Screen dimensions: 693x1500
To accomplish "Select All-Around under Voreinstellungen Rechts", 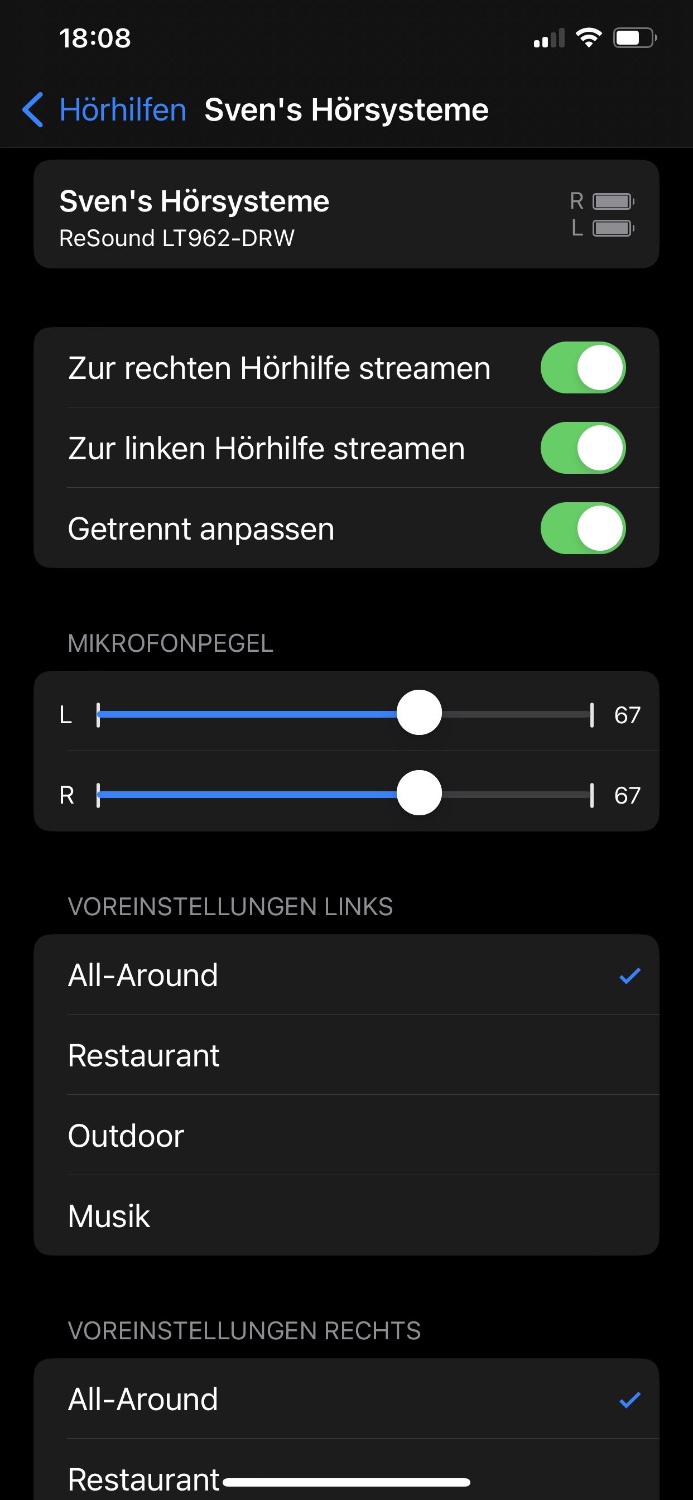I will [346, 1399].
